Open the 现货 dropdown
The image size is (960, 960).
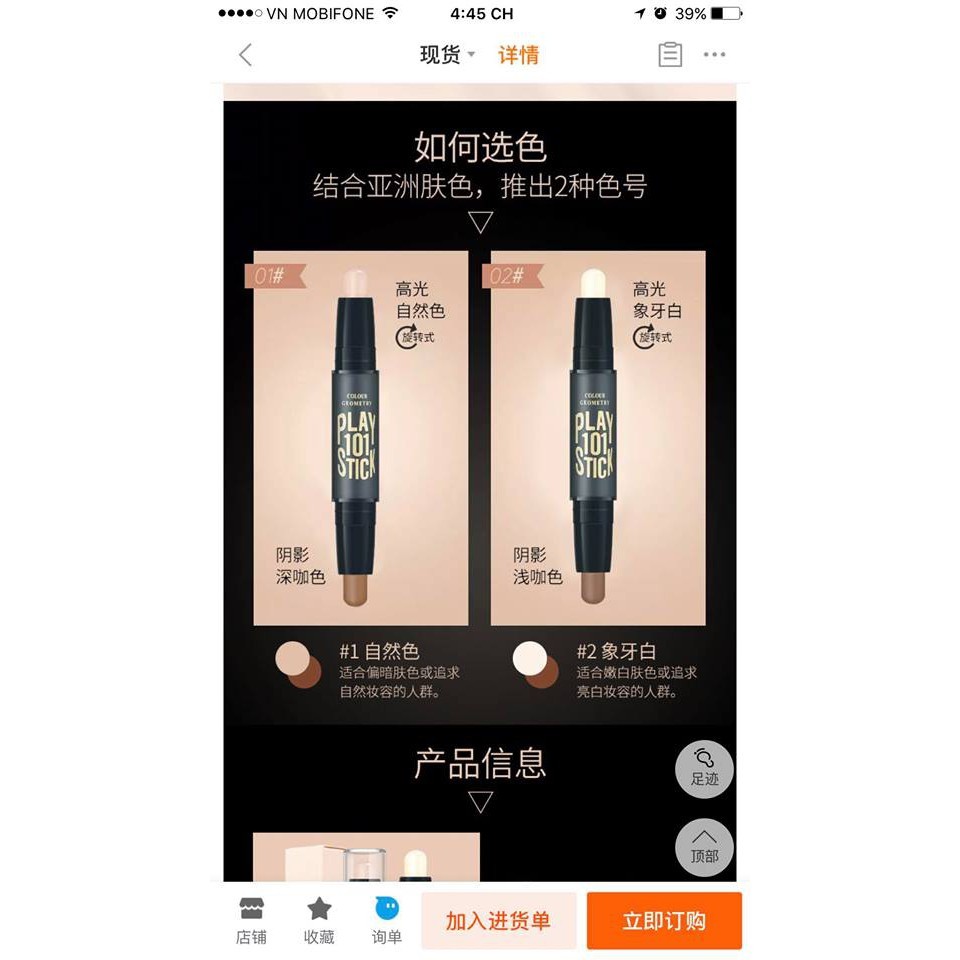pyautogui.click(x=447, y=55)
